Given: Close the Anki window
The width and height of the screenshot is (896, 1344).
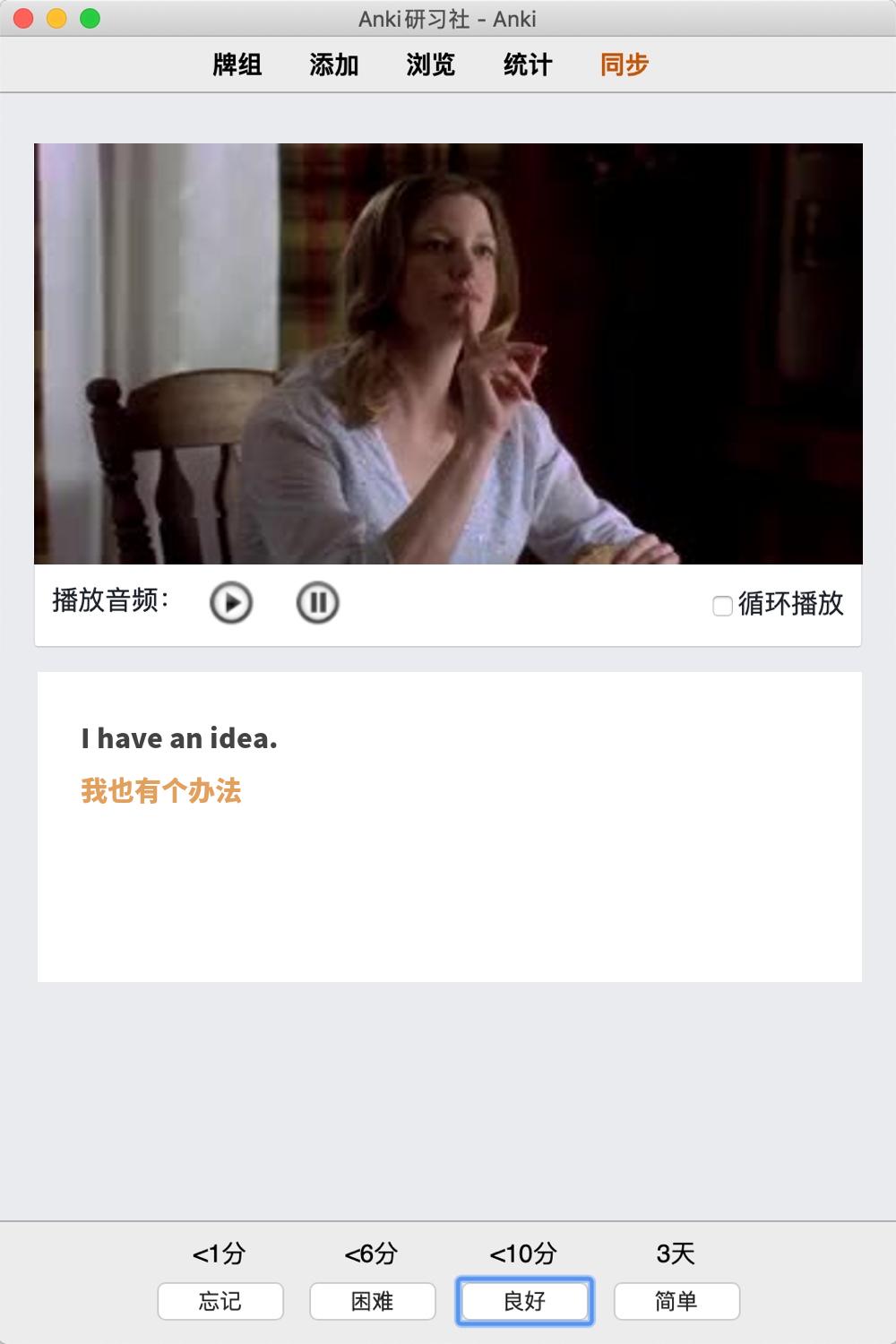Looking at the screenshot, I should click(24, 18).
